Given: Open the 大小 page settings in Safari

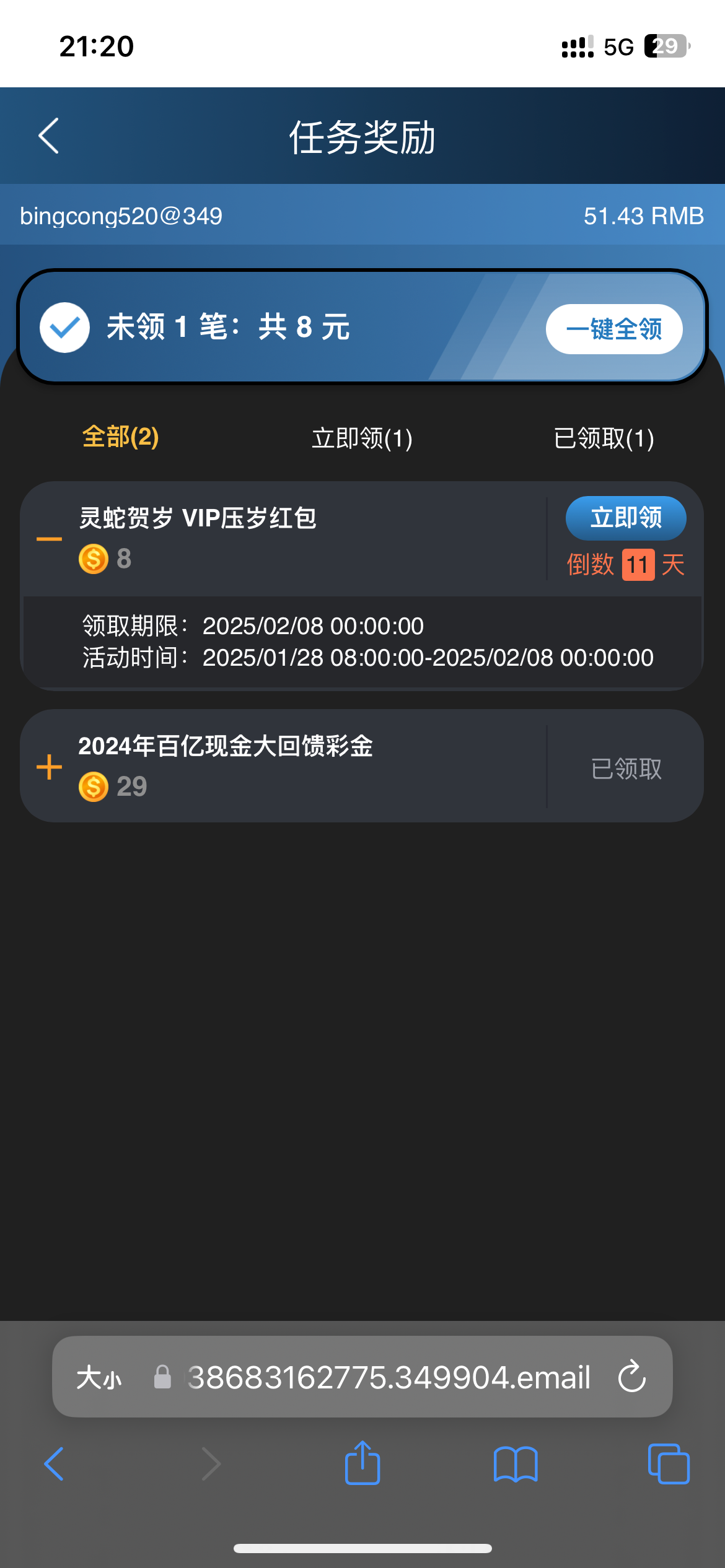Looking at the screenshot, I should coord(99,1378).
